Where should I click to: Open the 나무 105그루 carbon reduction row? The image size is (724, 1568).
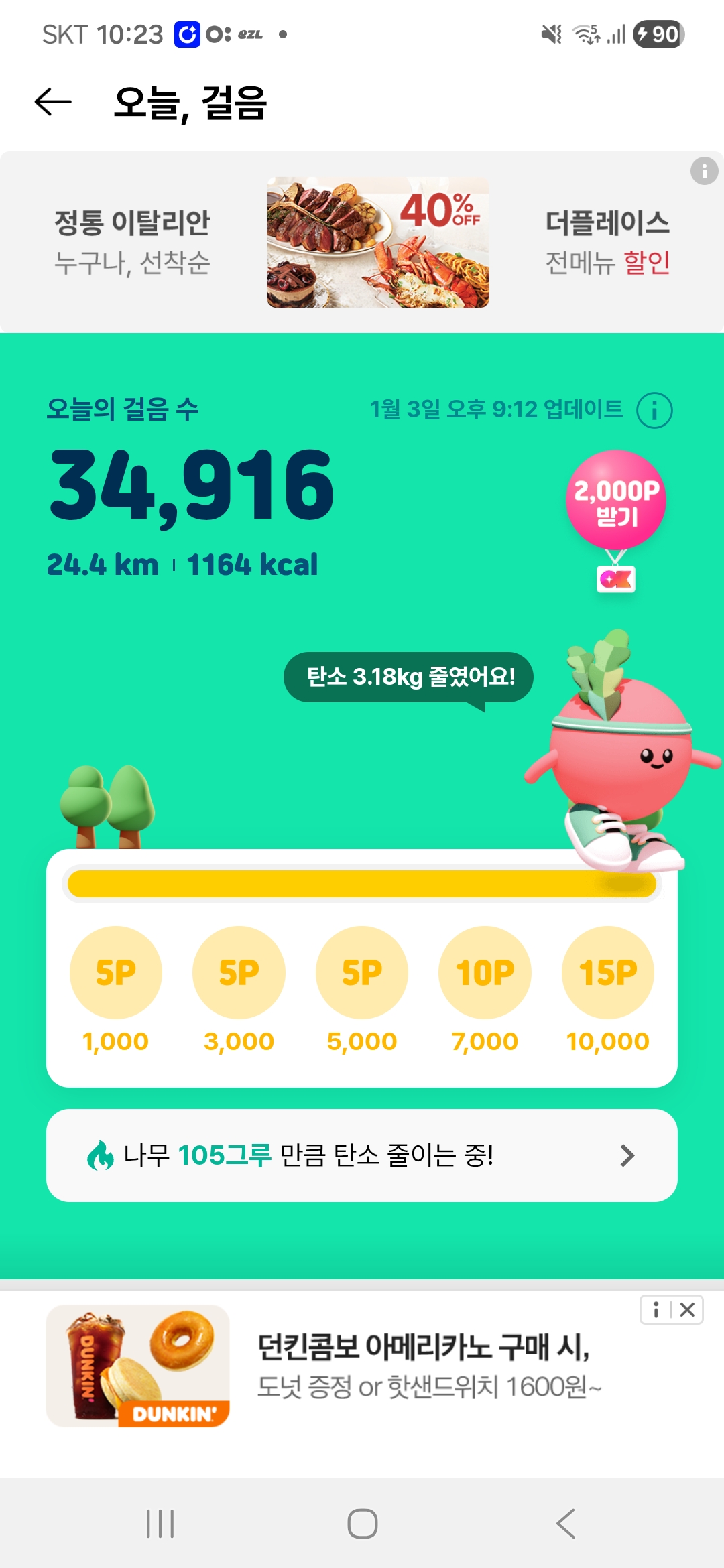(x=362, y=1155)
